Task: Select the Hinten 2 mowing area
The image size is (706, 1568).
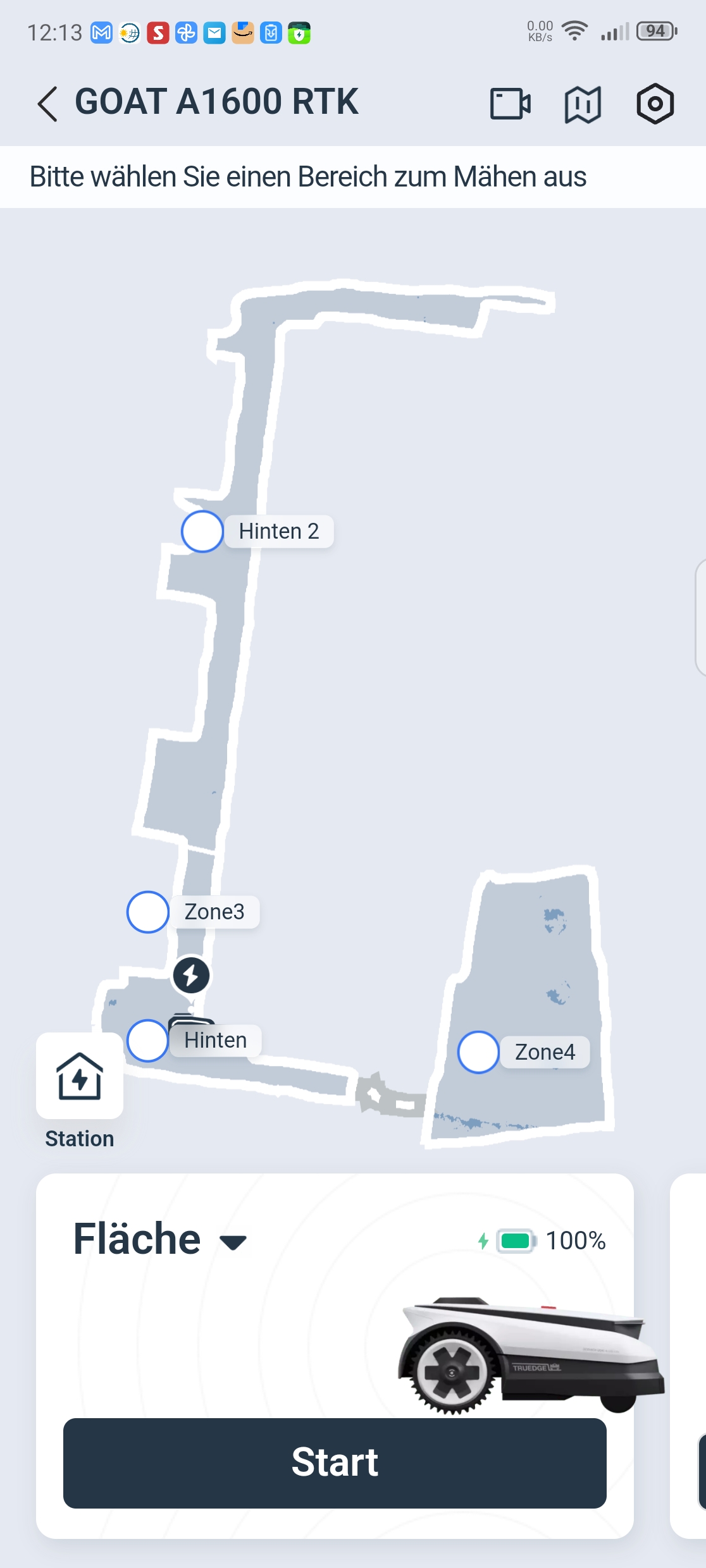Action: coord(202,531)
